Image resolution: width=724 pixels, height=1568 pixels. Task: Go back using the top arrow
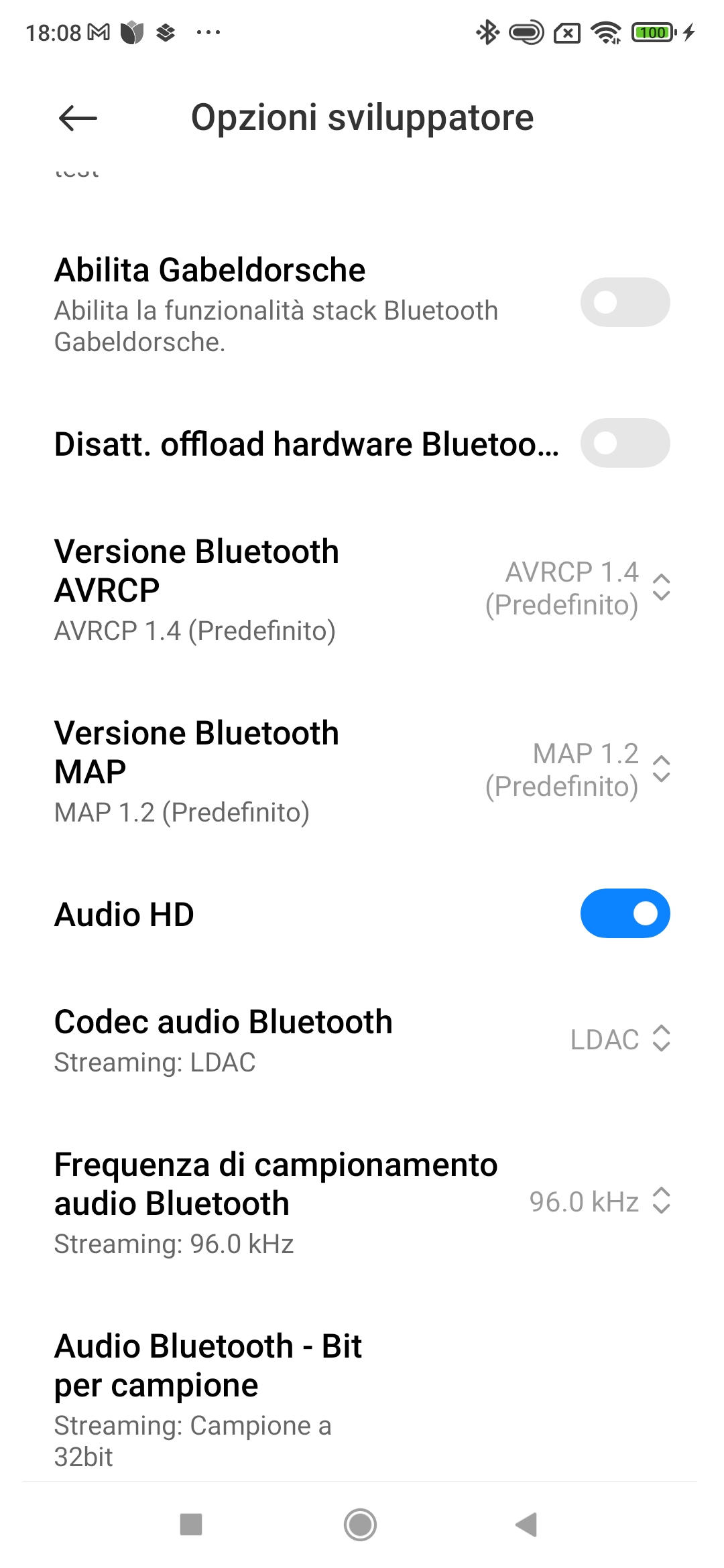coord(78,119)
